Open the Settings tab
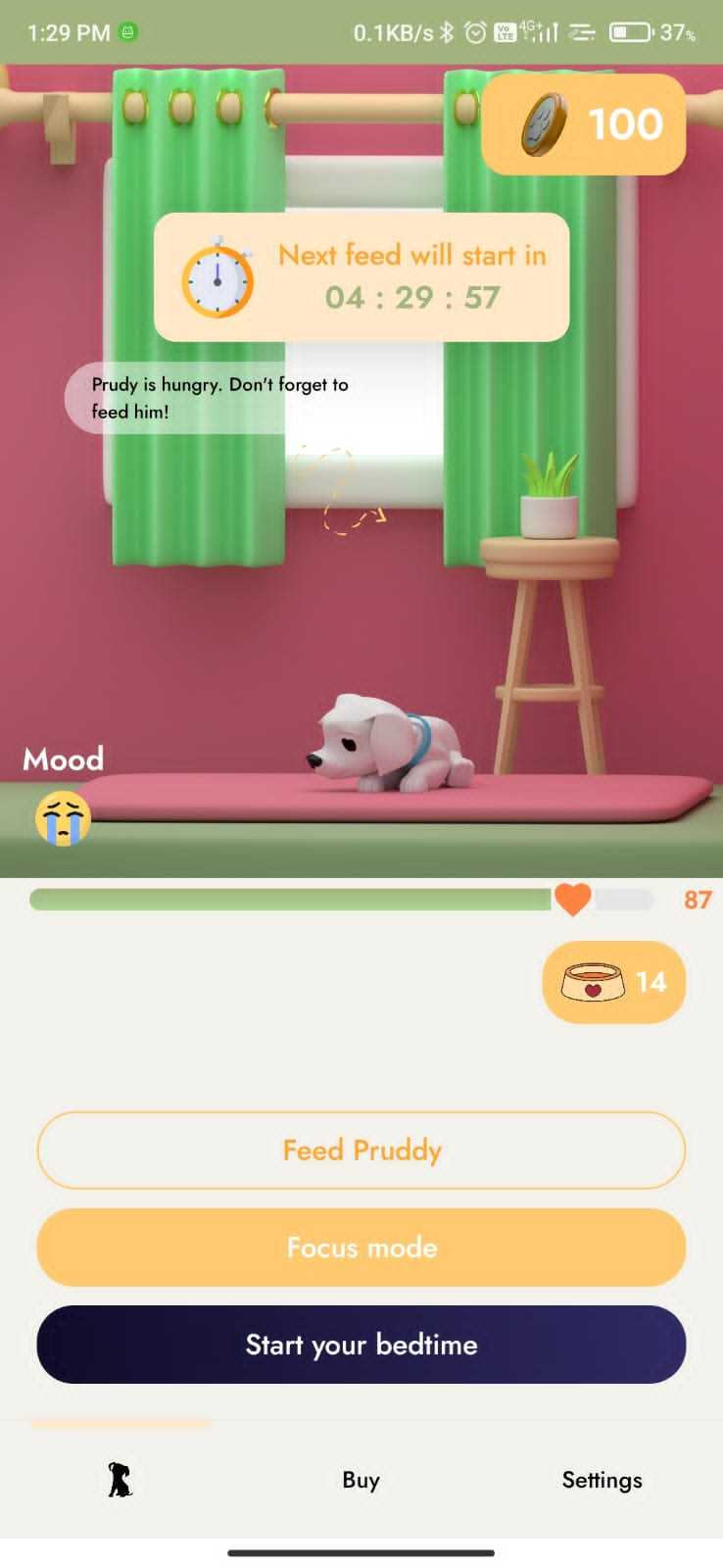Viewport: 723px width, 1568px height. click(602, 1480)
